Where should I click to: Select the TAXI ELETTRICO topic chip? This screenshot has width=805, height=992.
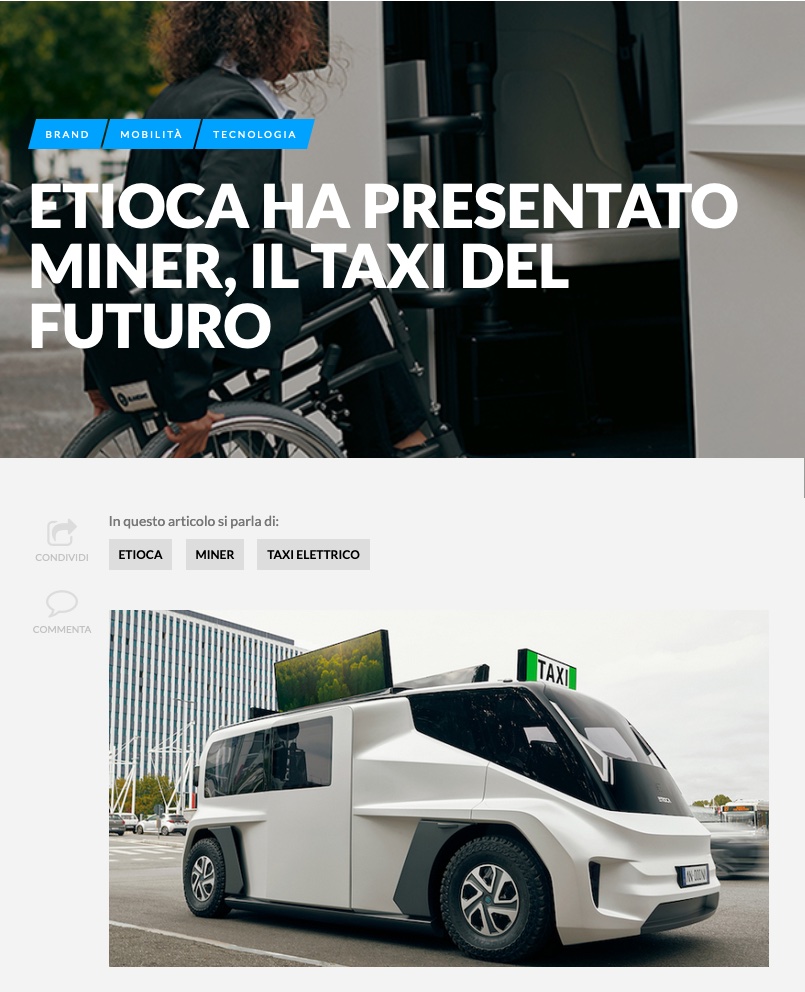313,554
